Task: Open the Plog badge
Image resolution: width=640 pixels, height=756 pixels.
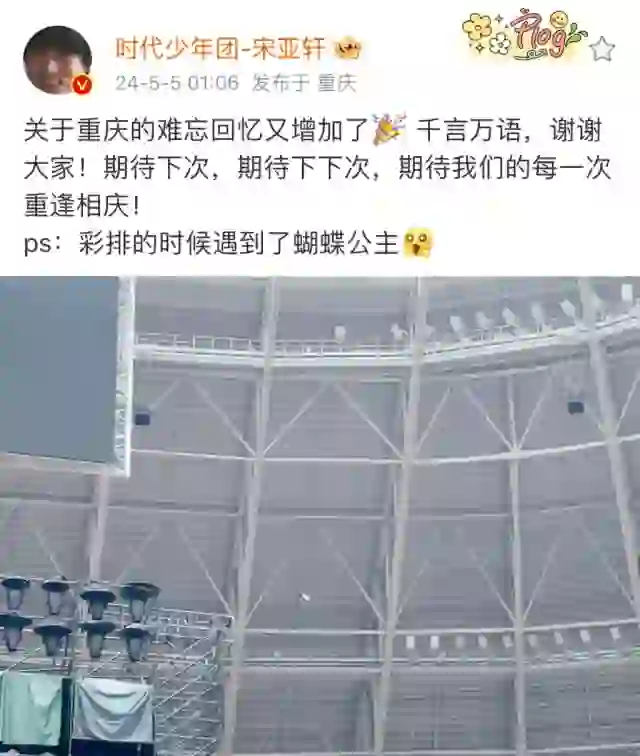Action: tap(525, 37)
